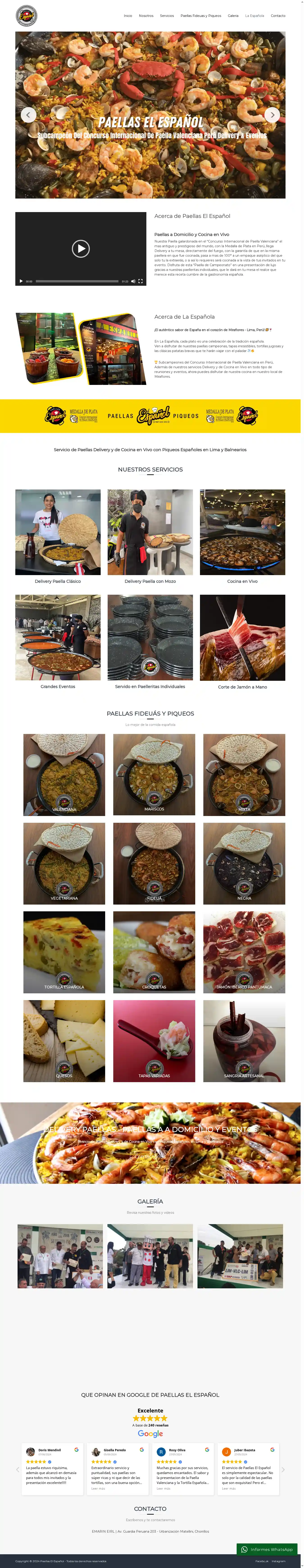Play the Acerca de Paellas video
The width and height of the screenshot is (304, 1568).
(x=81, y=248)
